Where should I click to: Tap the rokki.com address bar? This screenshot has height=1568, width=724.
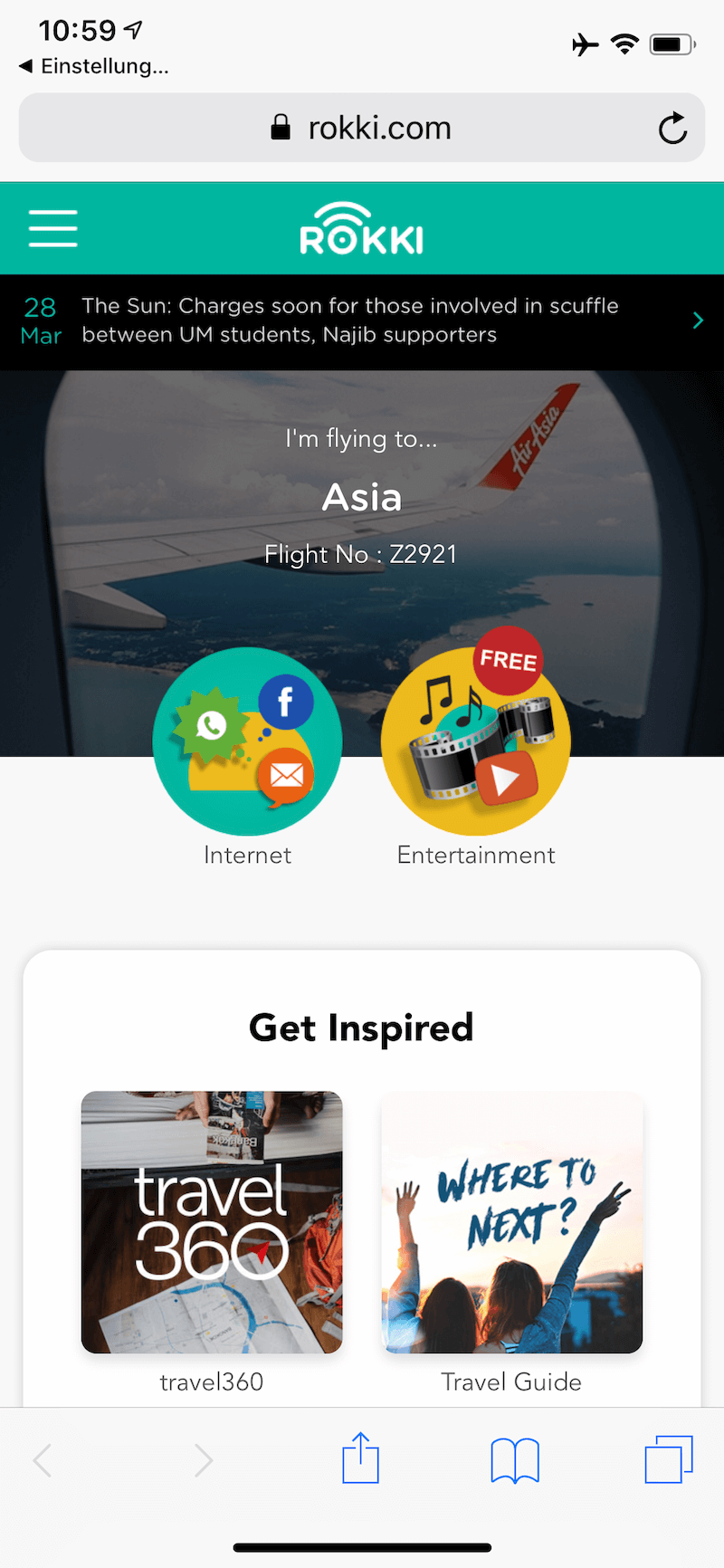tap(362, 128)
